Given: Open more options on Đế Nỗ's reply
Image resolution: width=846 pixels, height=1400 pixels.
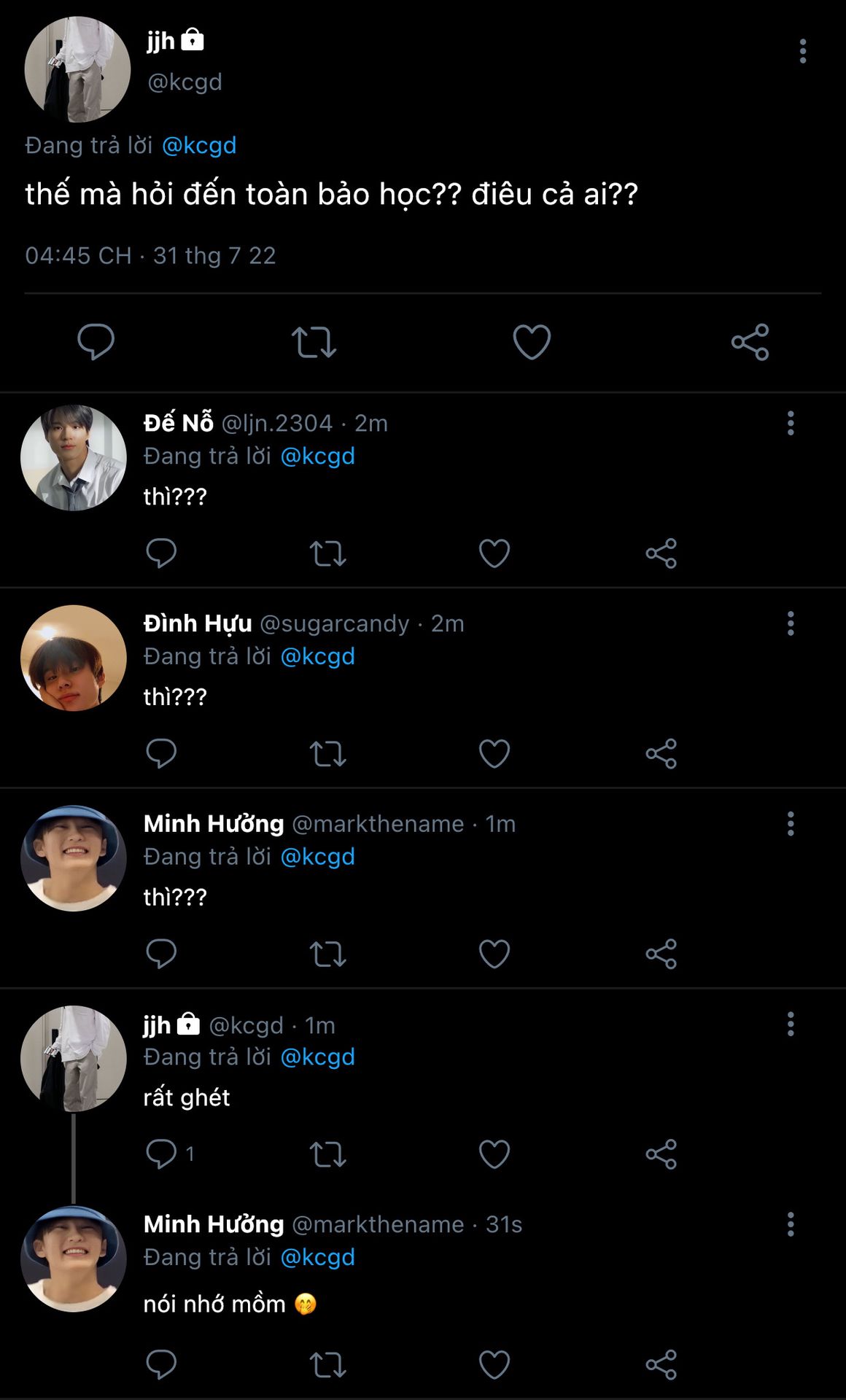Looking at the screenshot, I should click(x=791, y=423).
